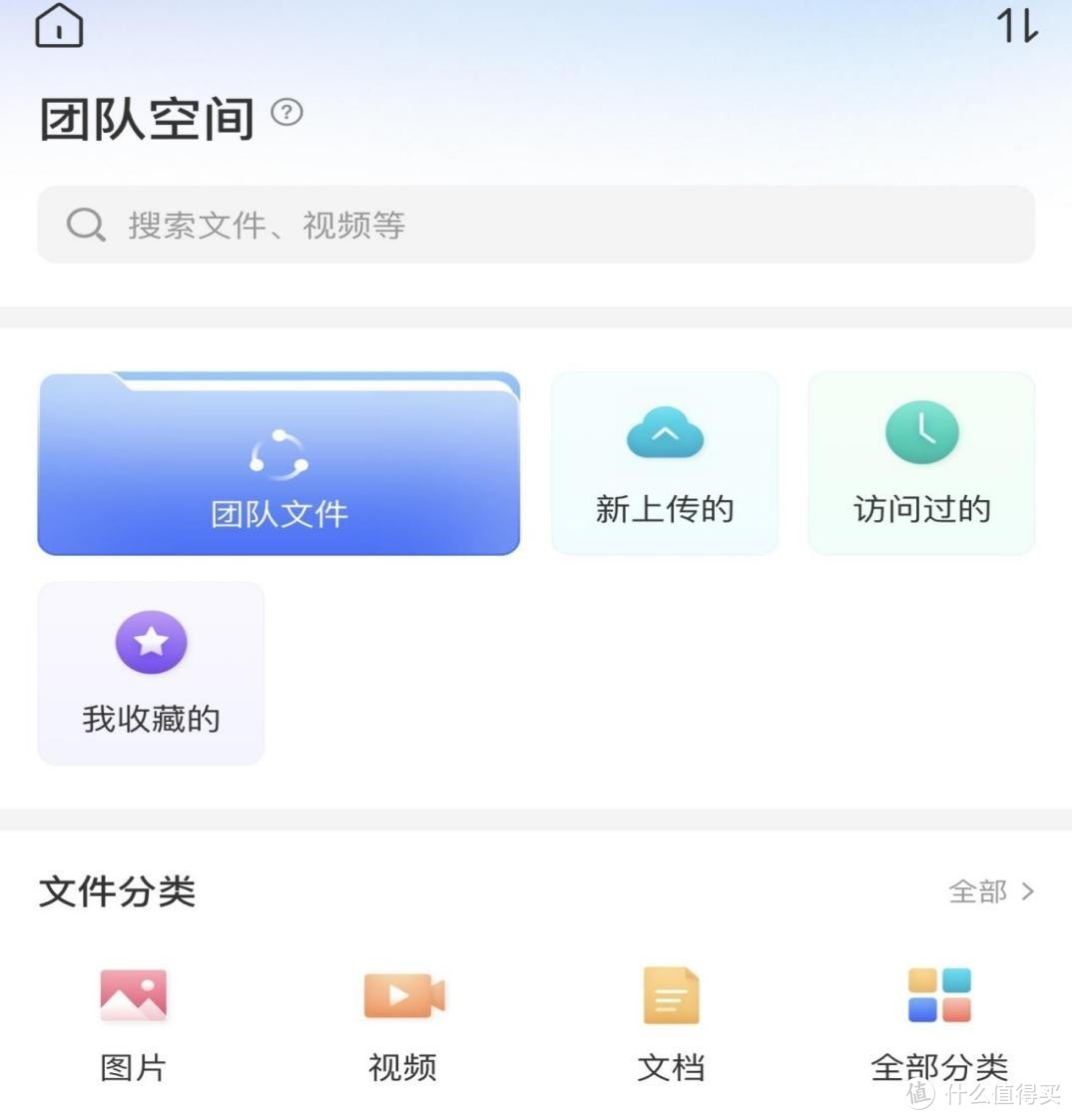Open my favorites via 我收藏的 label
This screenshot has height=1120, width=1072.
[150, 718]
